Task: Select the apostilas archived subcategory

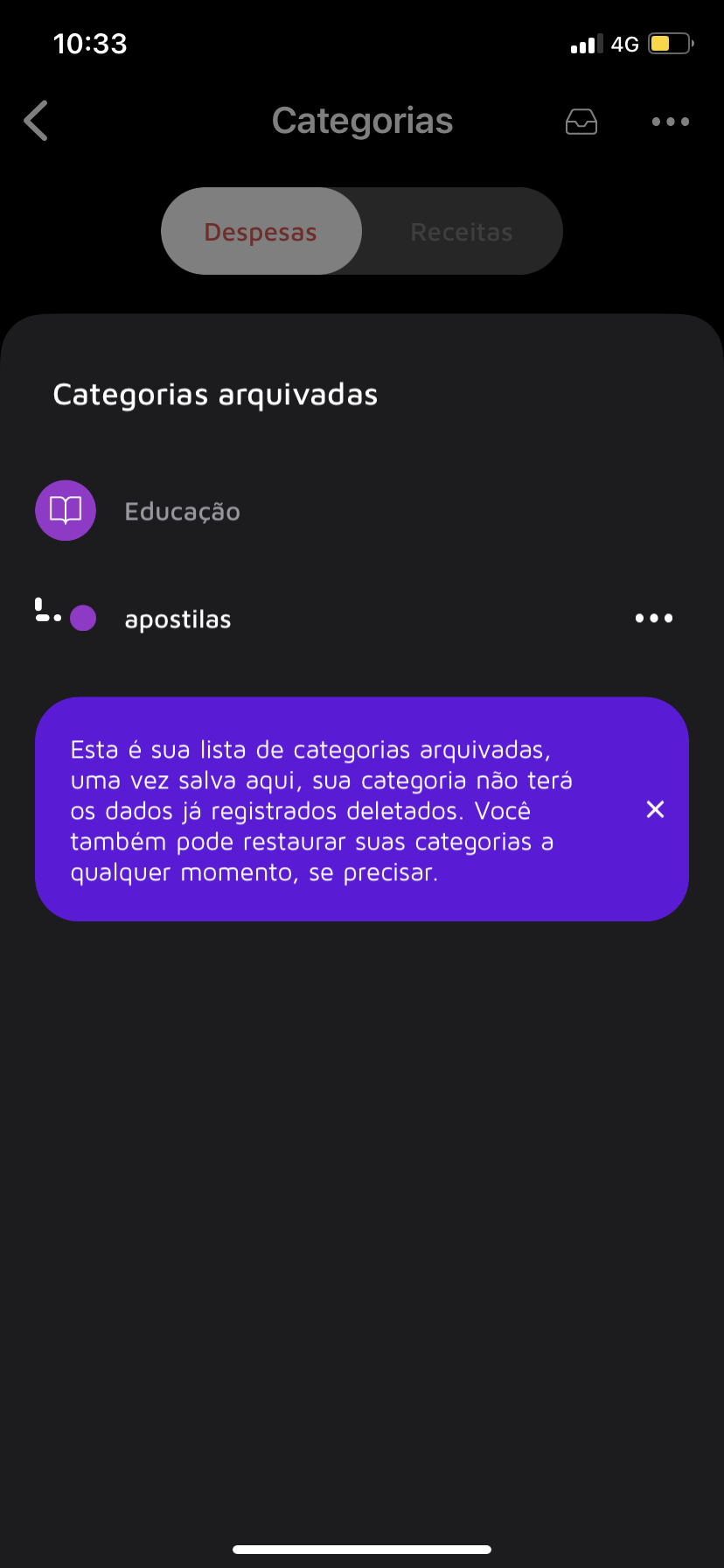Action: 178,618
